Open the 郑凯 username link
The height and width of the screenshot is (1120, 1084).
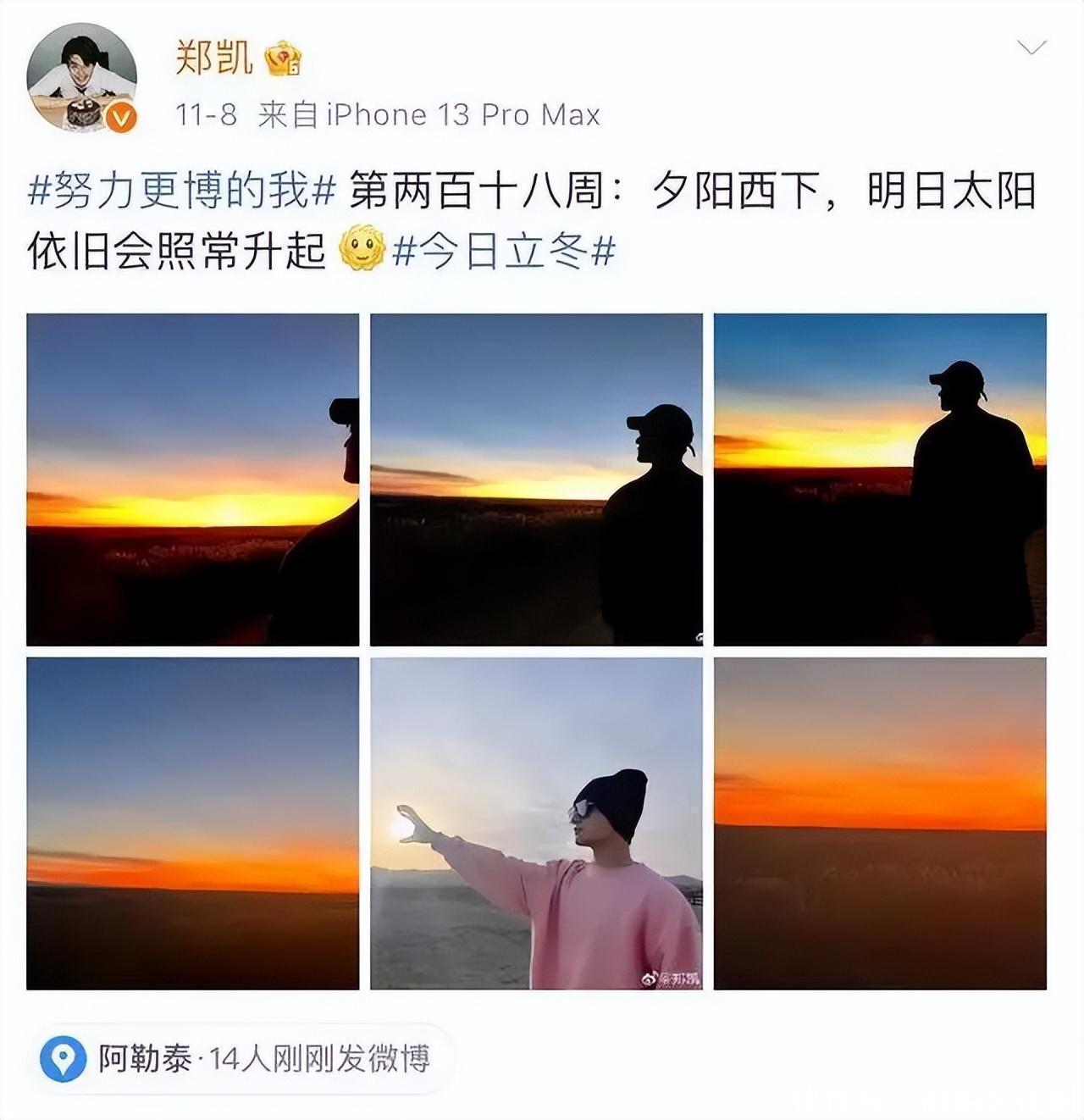click(x=213, y=58)
